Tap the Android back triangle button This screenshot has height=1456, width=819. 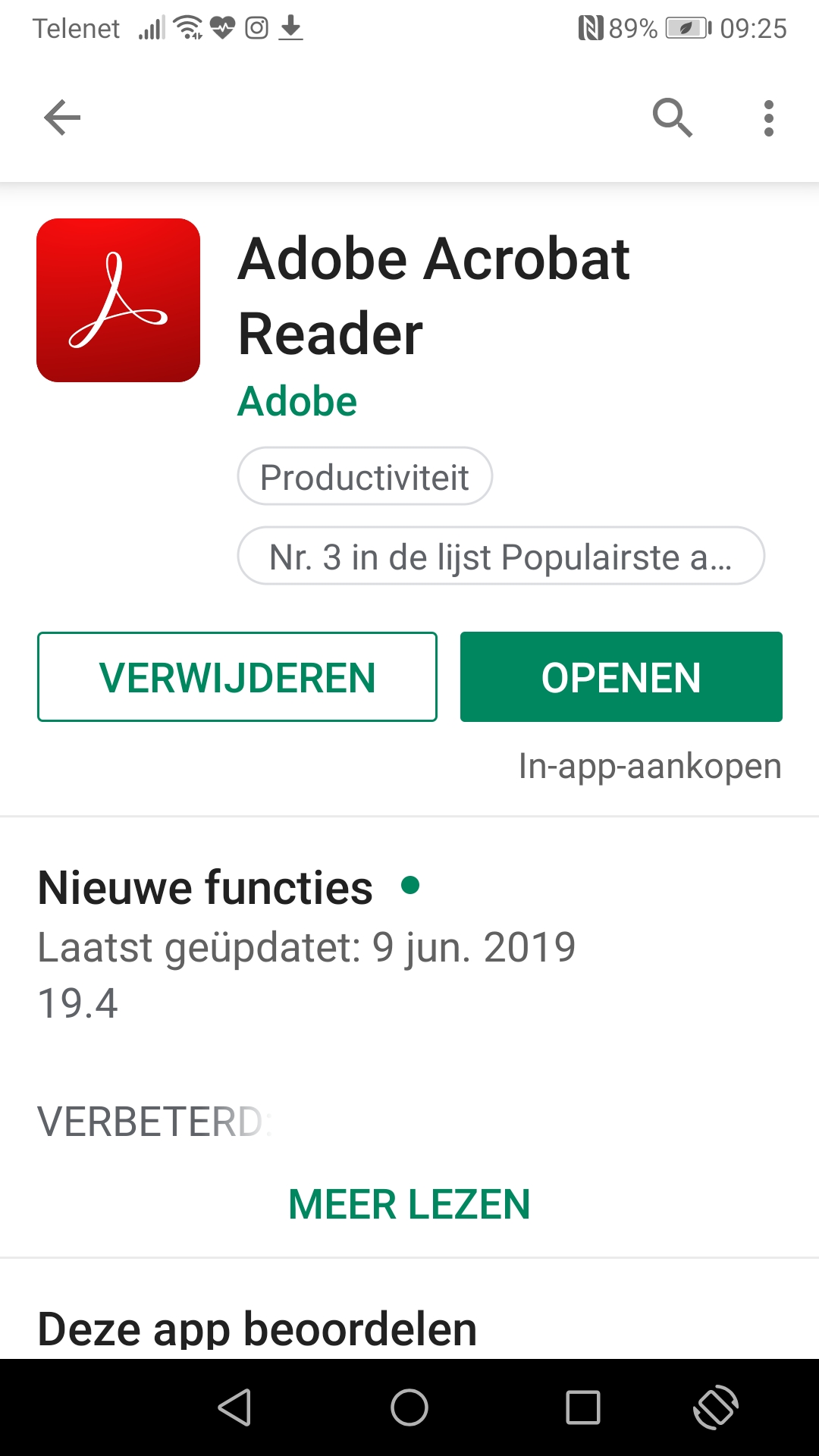(x=235, y=1407)
